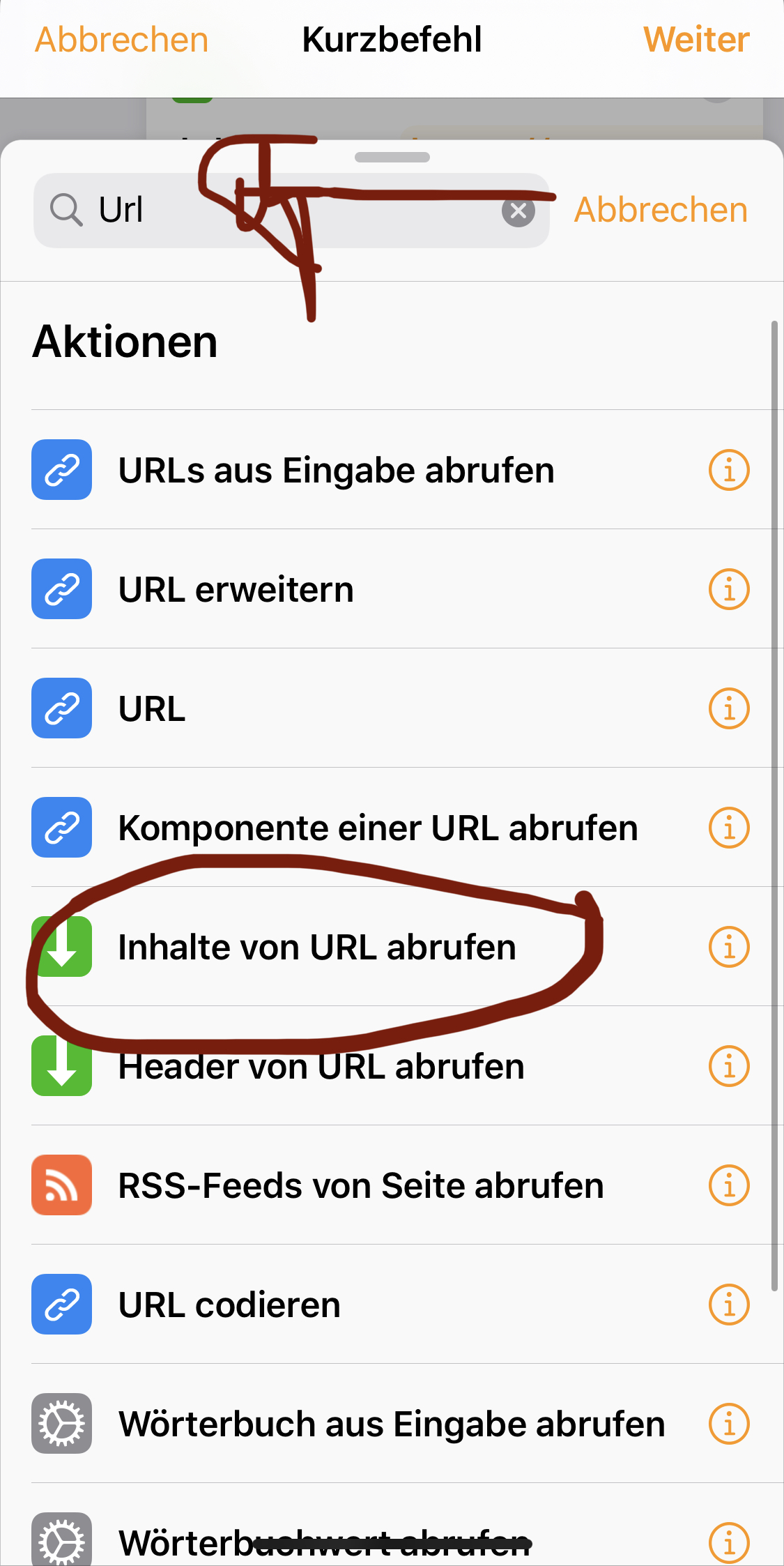Clear the search text with the X icon
The image size is (784, 1566).
click(x=518, y=211)
